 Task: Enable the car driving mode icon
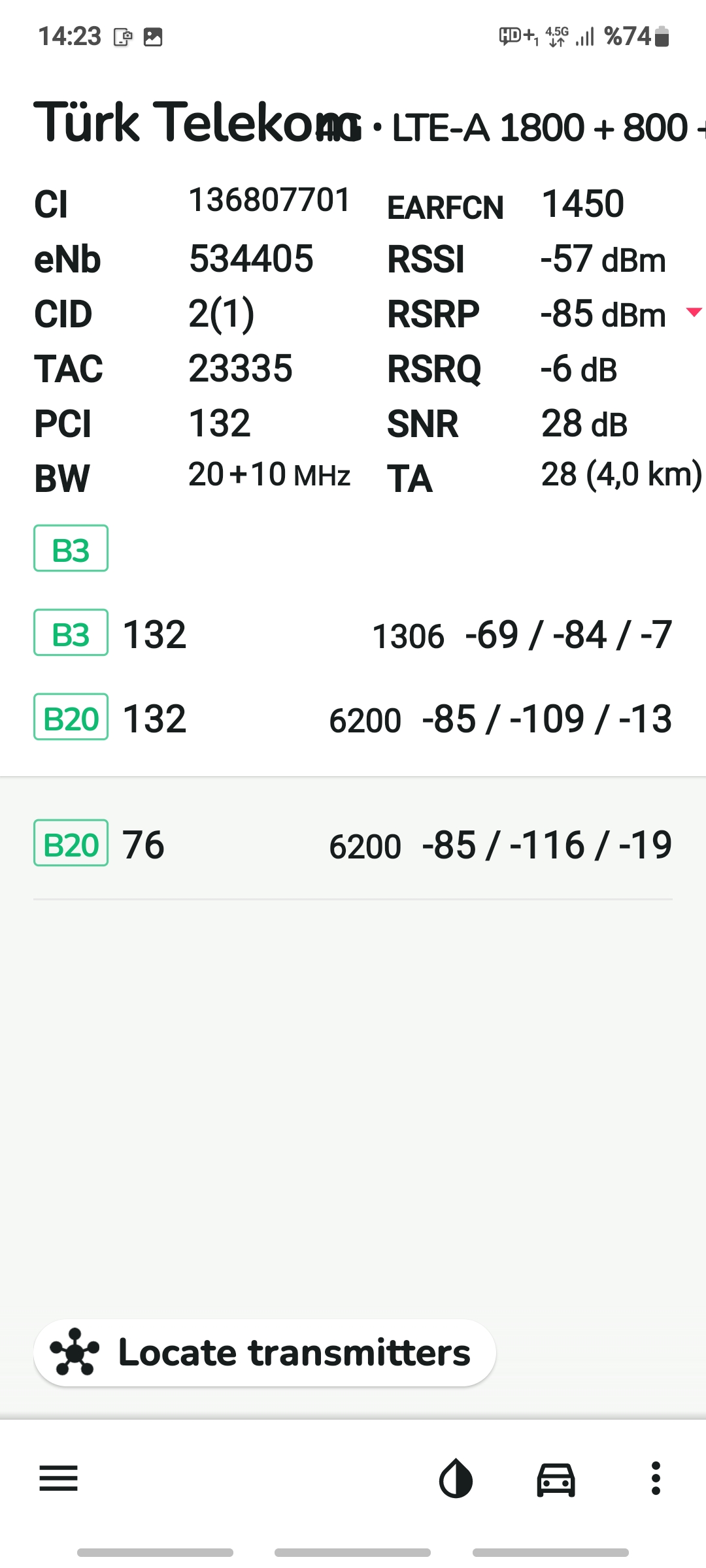click(556, 1479)
